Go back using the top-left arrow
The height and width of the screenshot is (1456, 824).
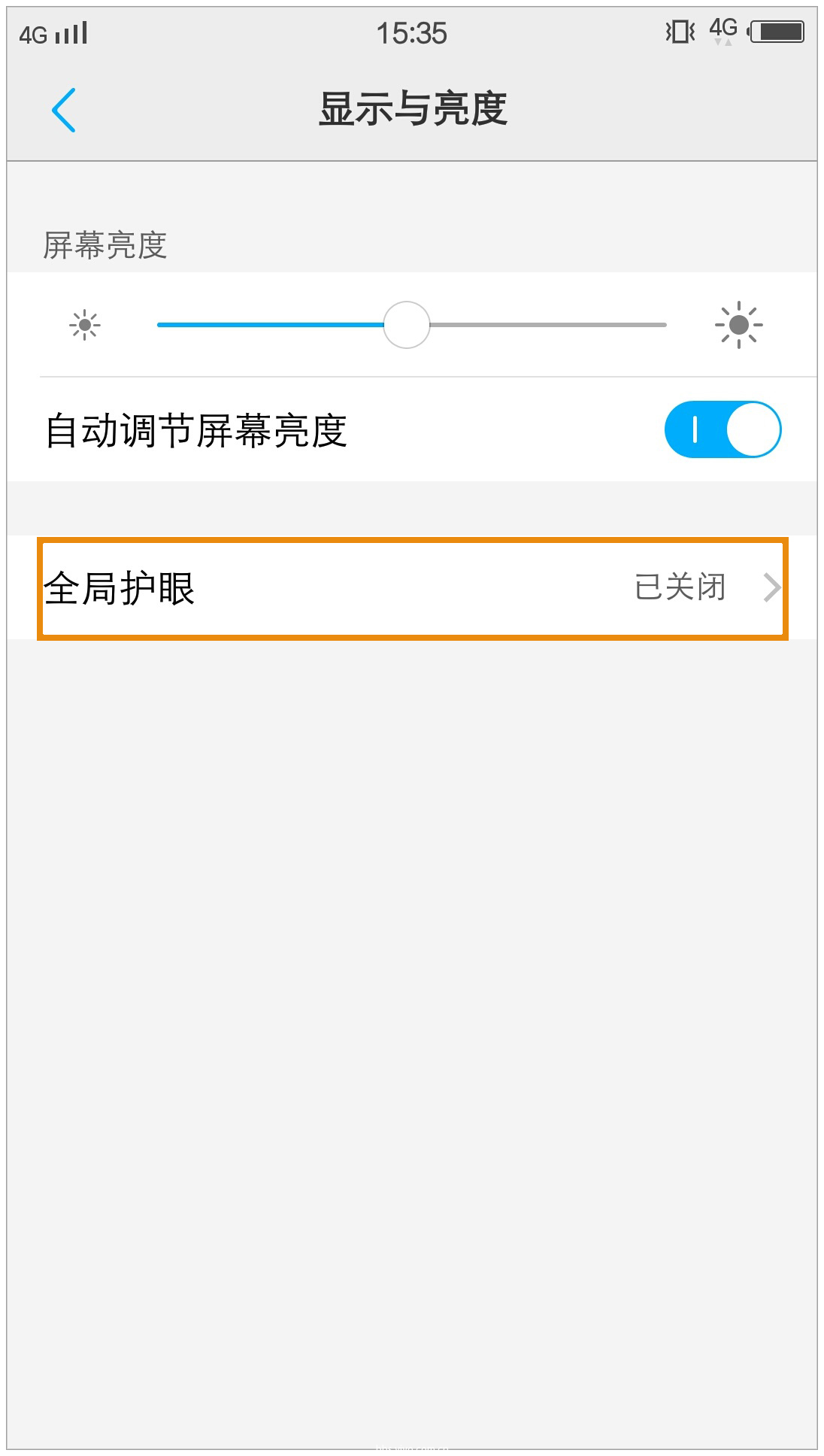64,110
